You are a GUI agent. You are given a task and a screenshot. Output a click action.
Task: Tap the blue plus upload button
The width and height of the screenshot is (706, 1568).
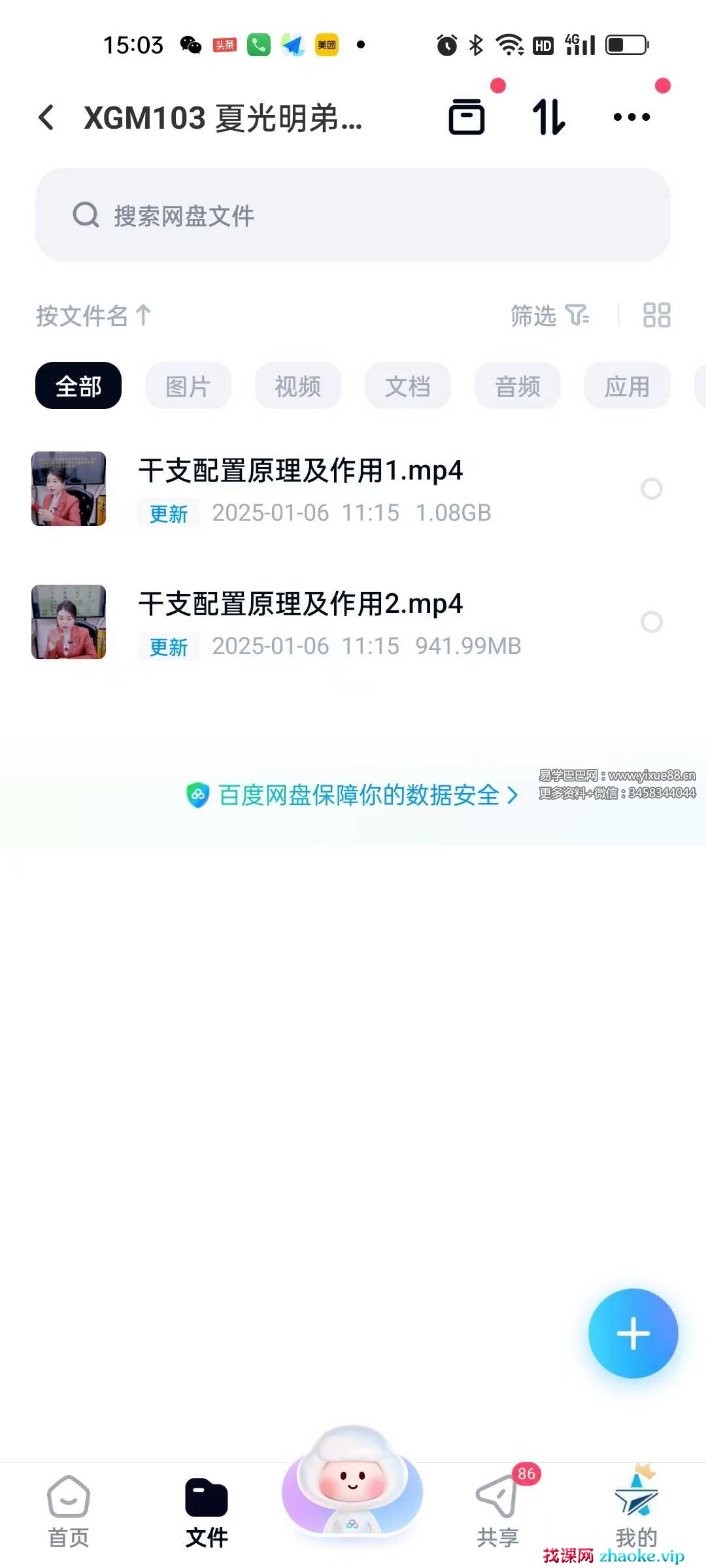(x=633, y=1333)
